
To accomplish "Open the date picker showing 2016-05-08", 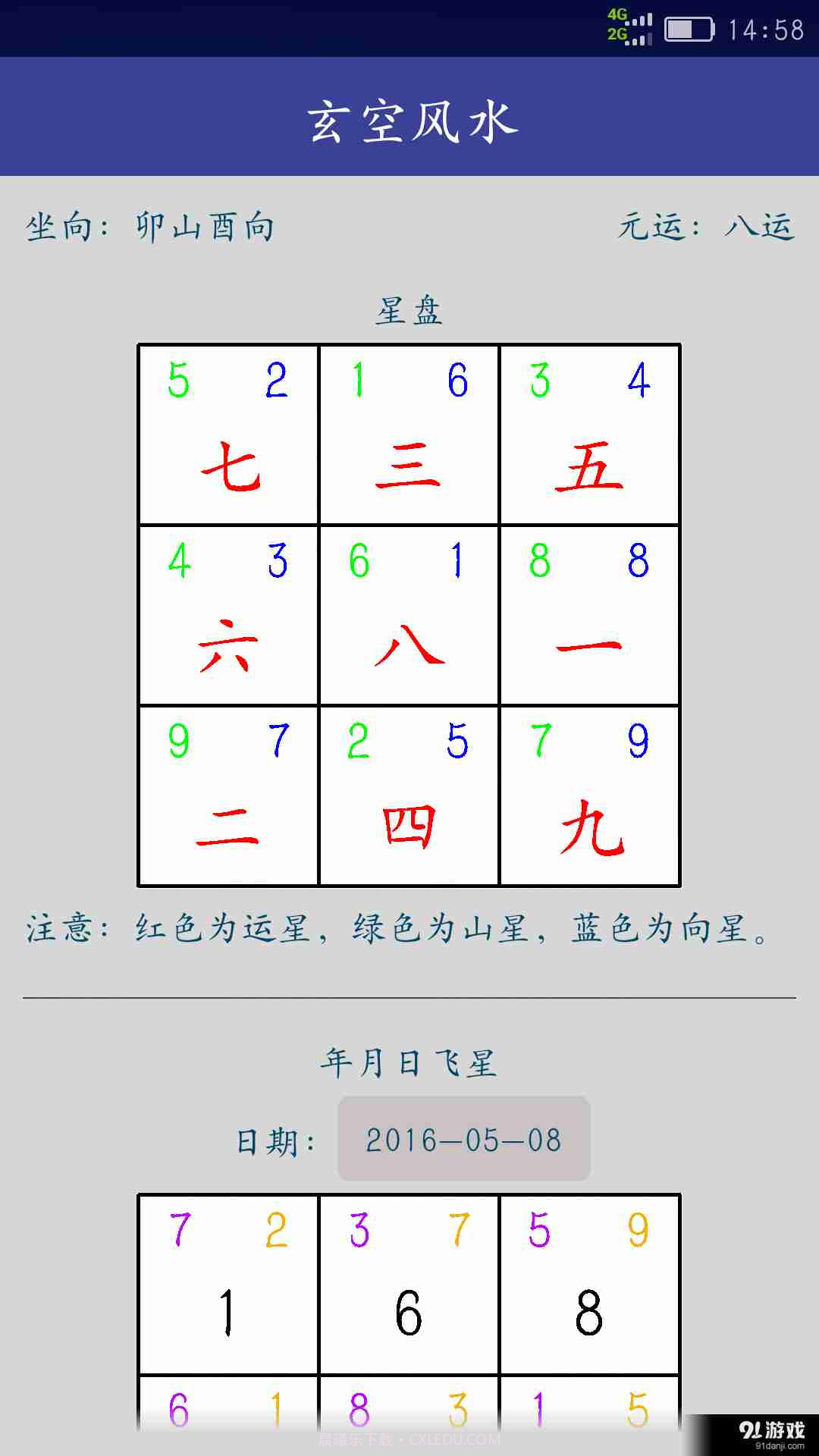I will pos(463,1139).
